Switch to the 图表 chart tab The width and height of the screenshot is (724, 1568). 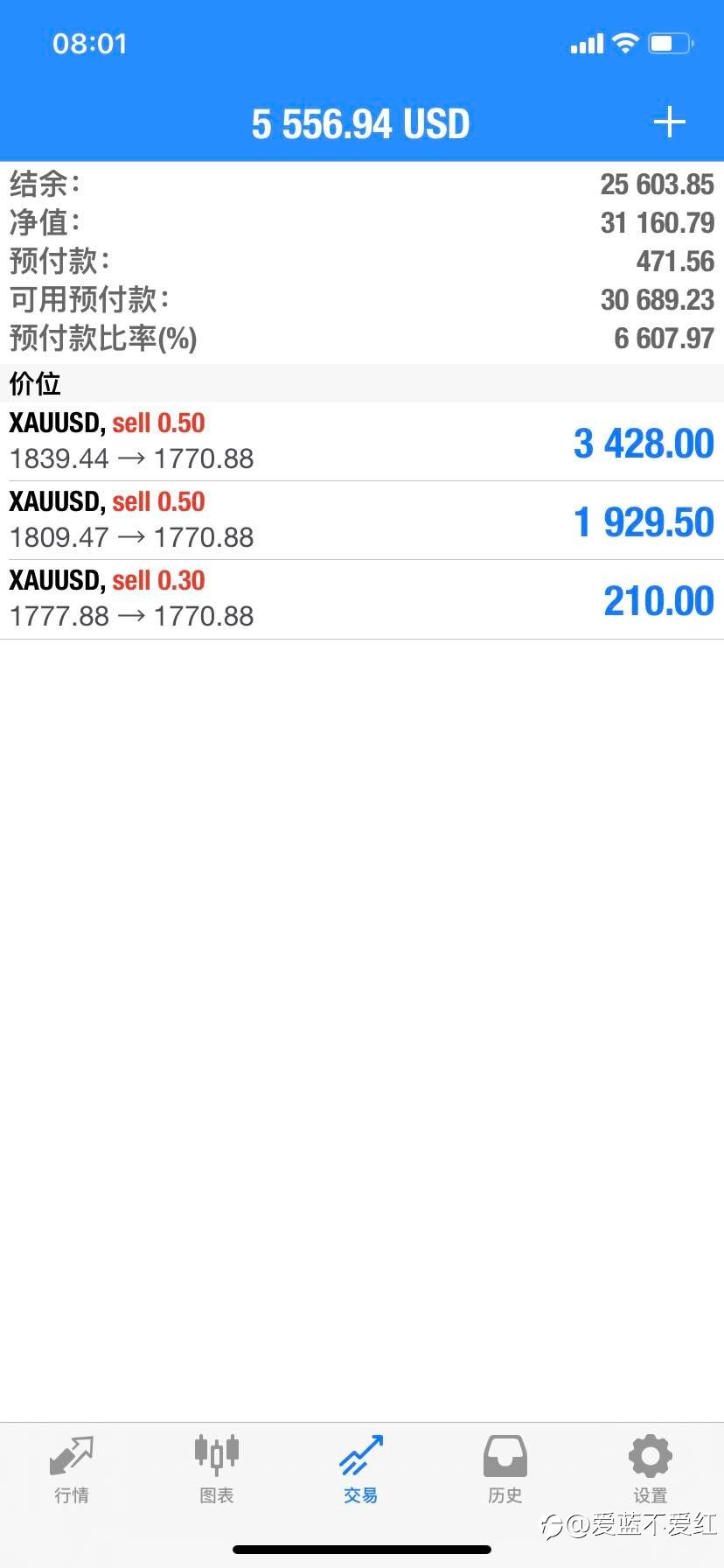click(216, 1470)
